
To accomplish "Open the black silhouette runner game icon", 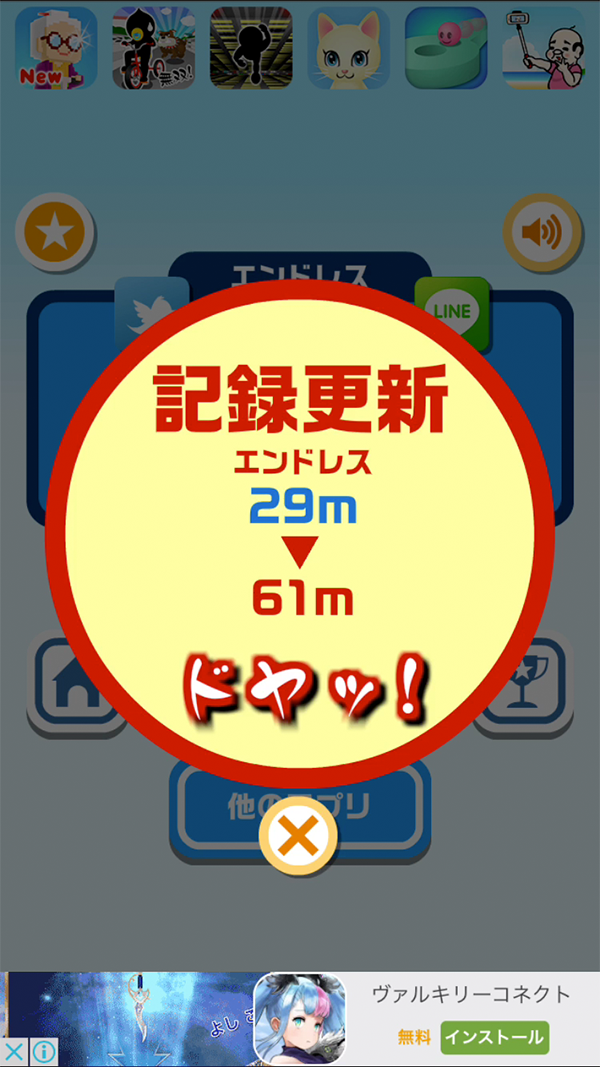I will [250, 48].
